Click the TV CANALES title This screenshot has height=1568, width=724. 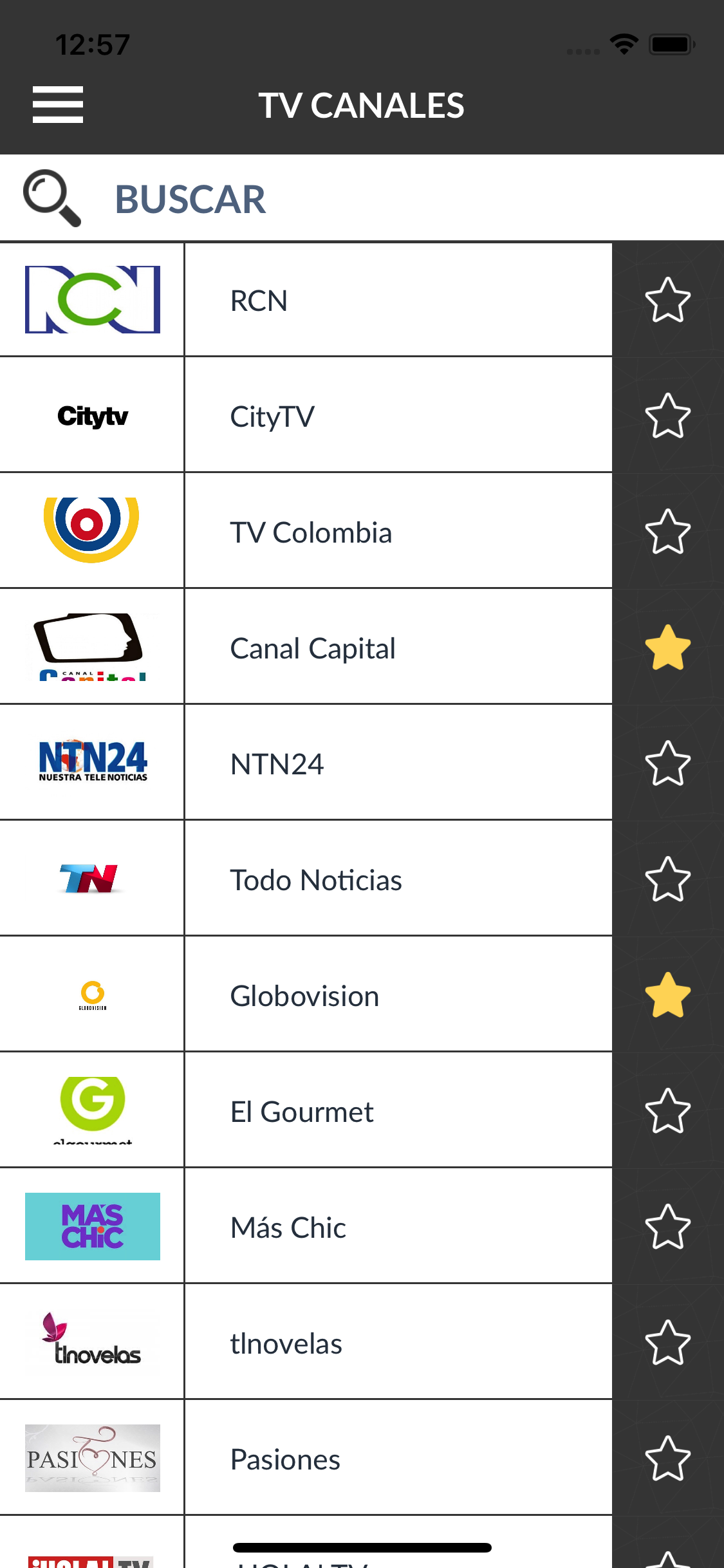(362, 105)
